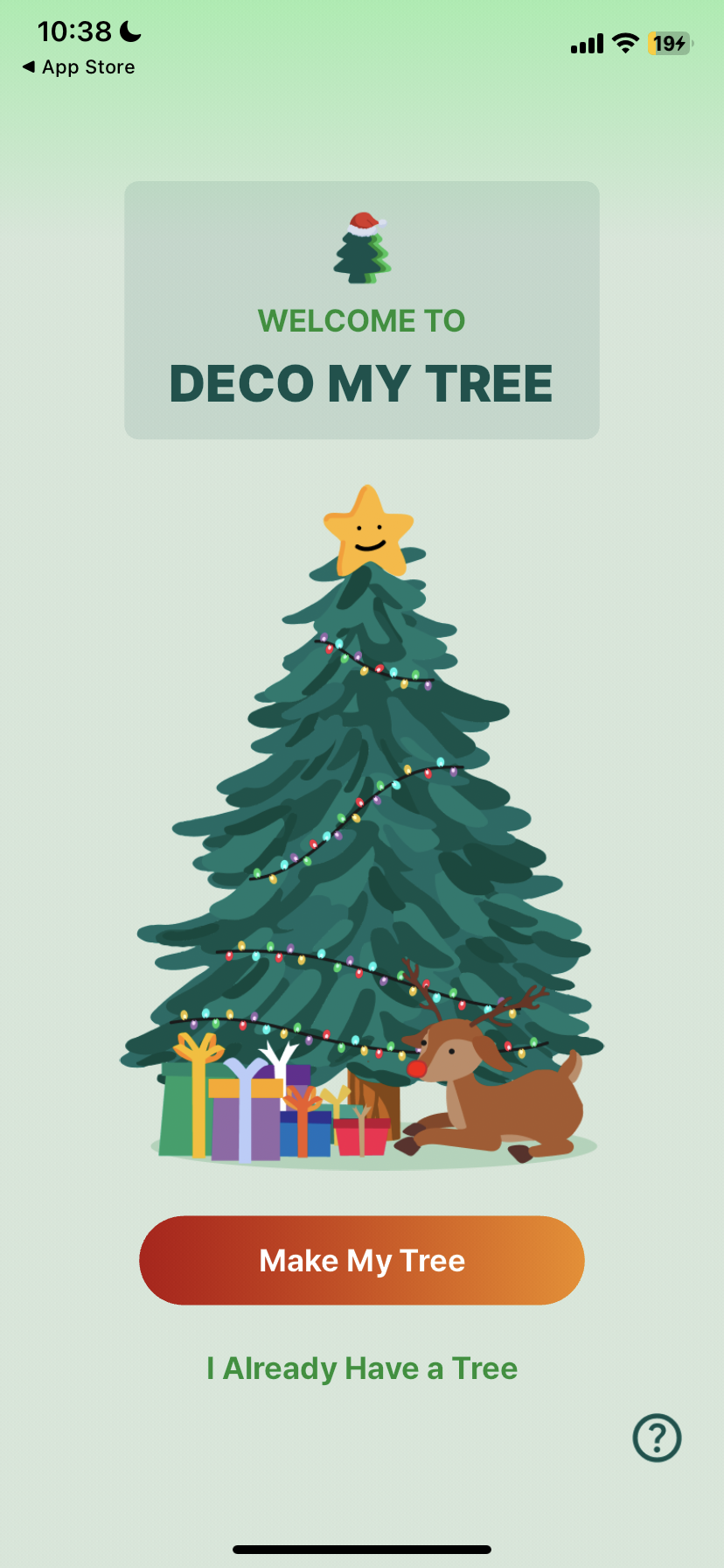Tap the Make My Tree button
The image size is (724, 1568).
click(x=362, y=1260)
